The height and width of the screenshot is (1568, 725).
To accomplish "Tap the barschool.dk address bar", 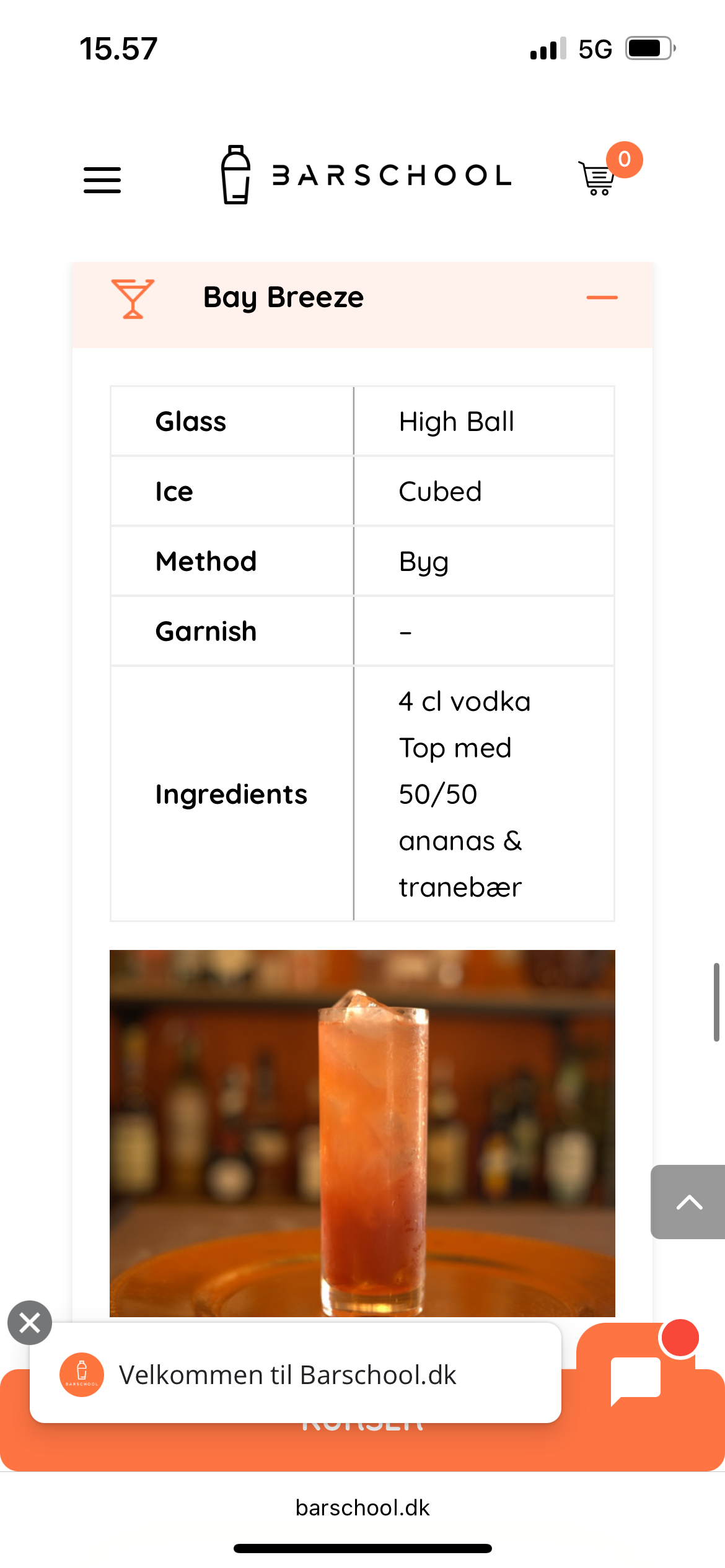I will [362, 1508].
